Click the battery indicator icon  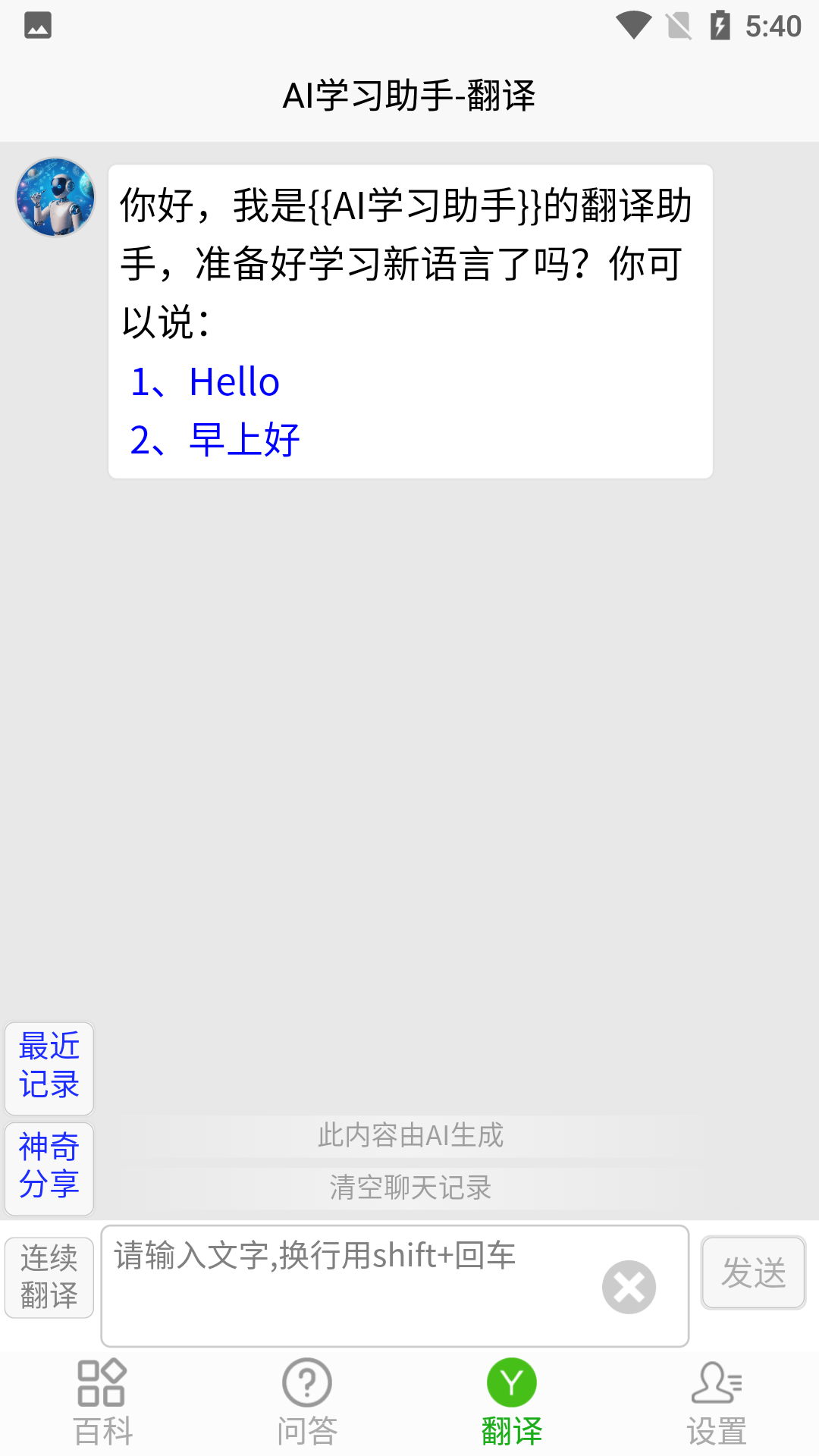[x=721, y=25]
